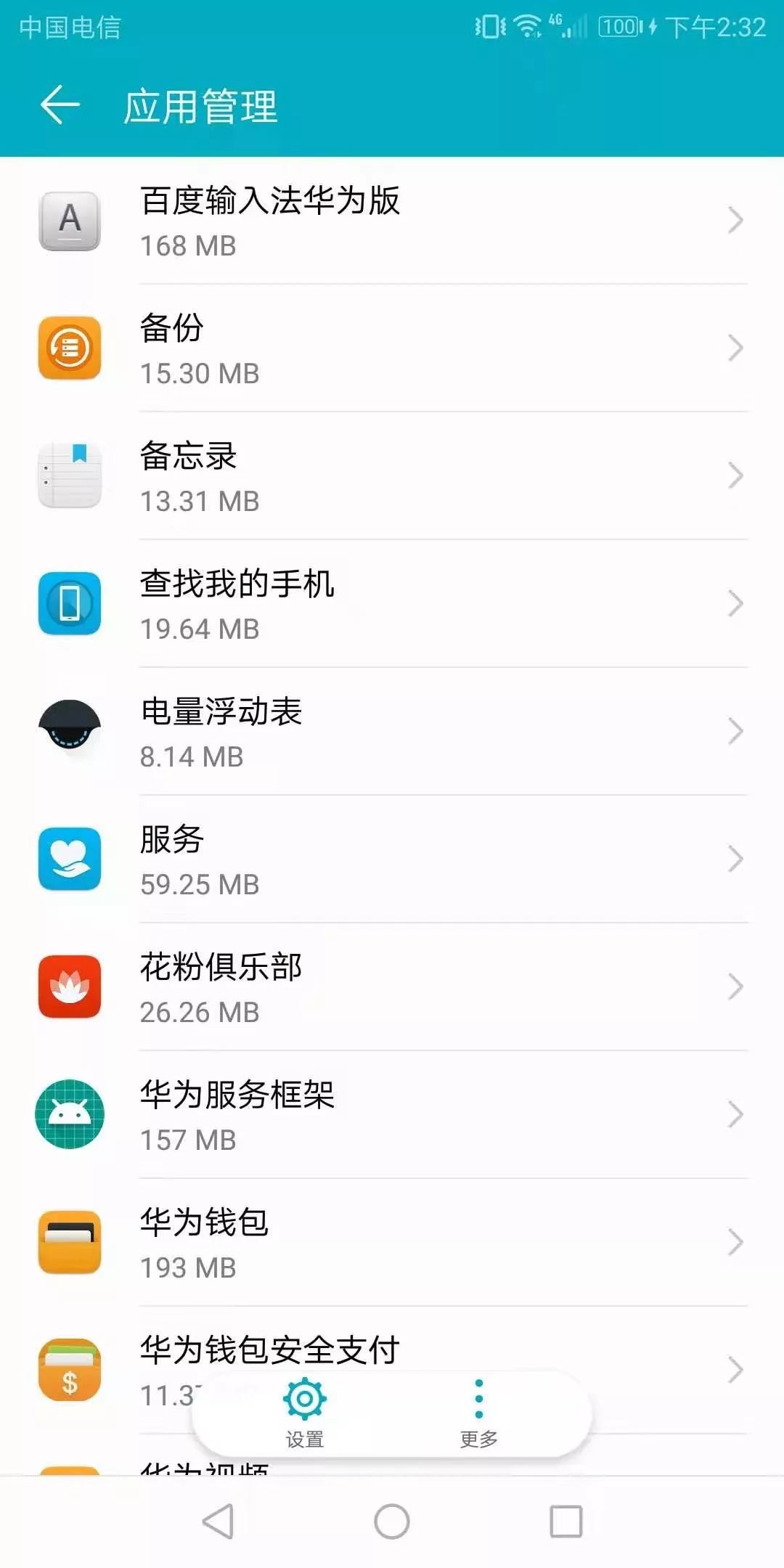
Task: Tap the 应用管理 title text
Action: 200,107
